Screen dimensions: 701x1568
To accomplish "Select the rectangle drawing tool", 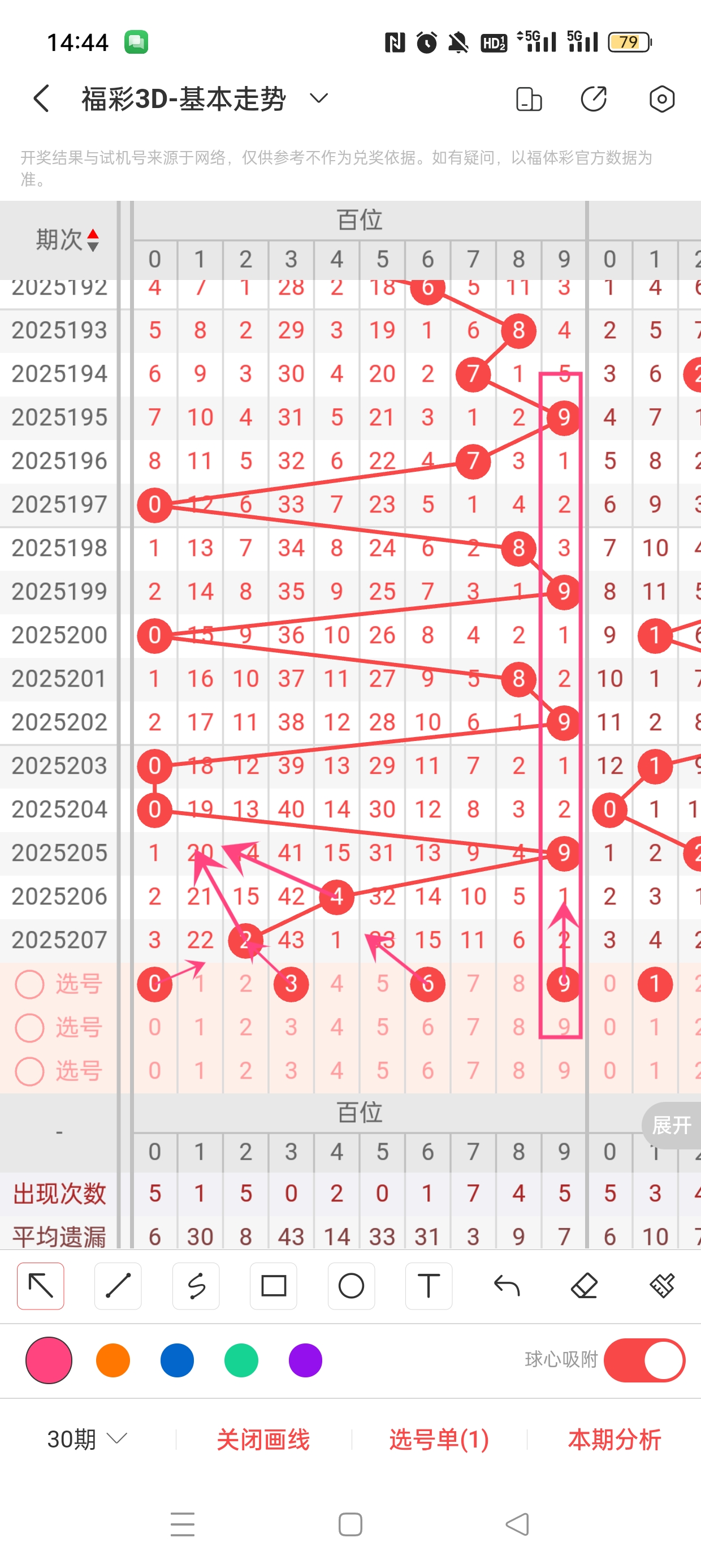I will coord(273,1286).
